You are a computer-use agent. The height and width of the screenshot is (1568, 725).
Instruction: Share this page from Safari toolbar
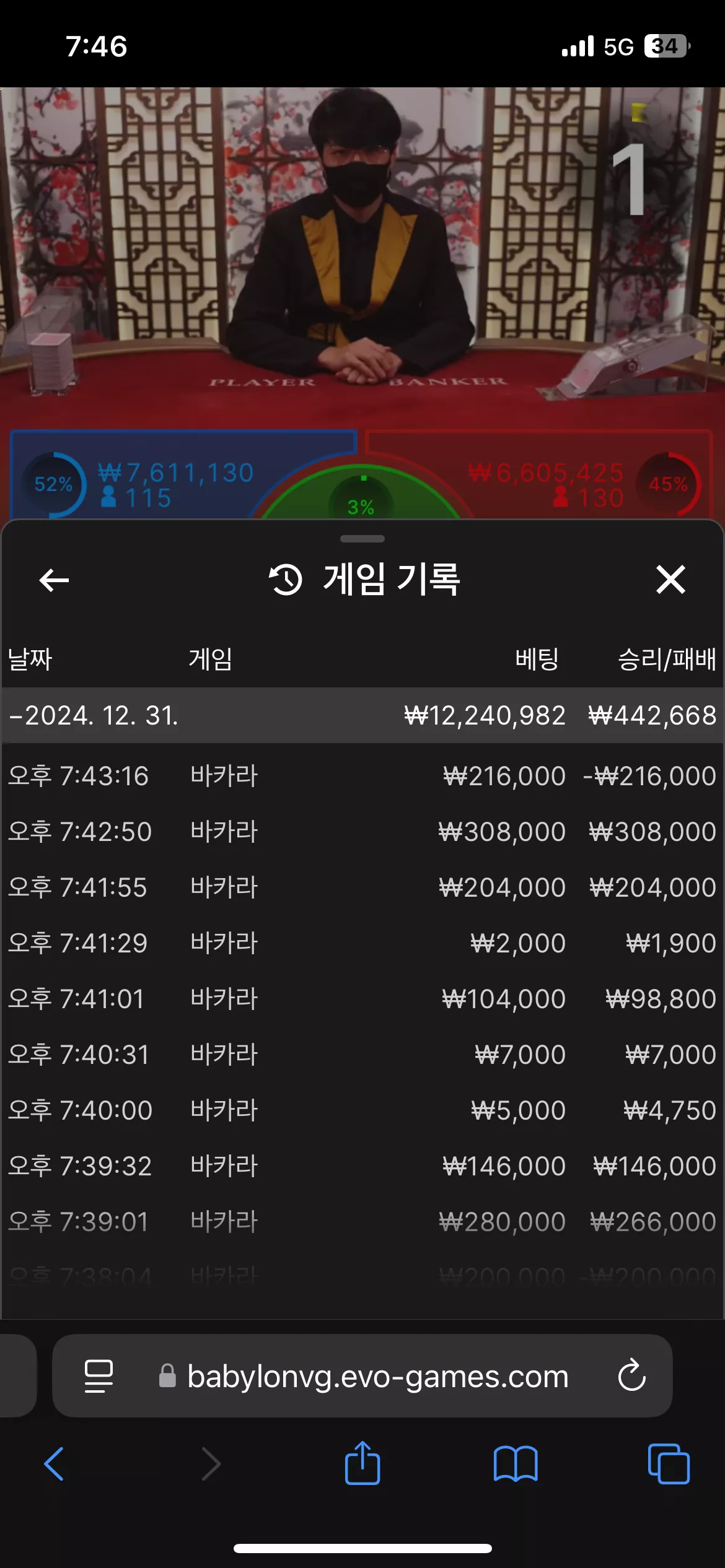(x=362, y=1463)
